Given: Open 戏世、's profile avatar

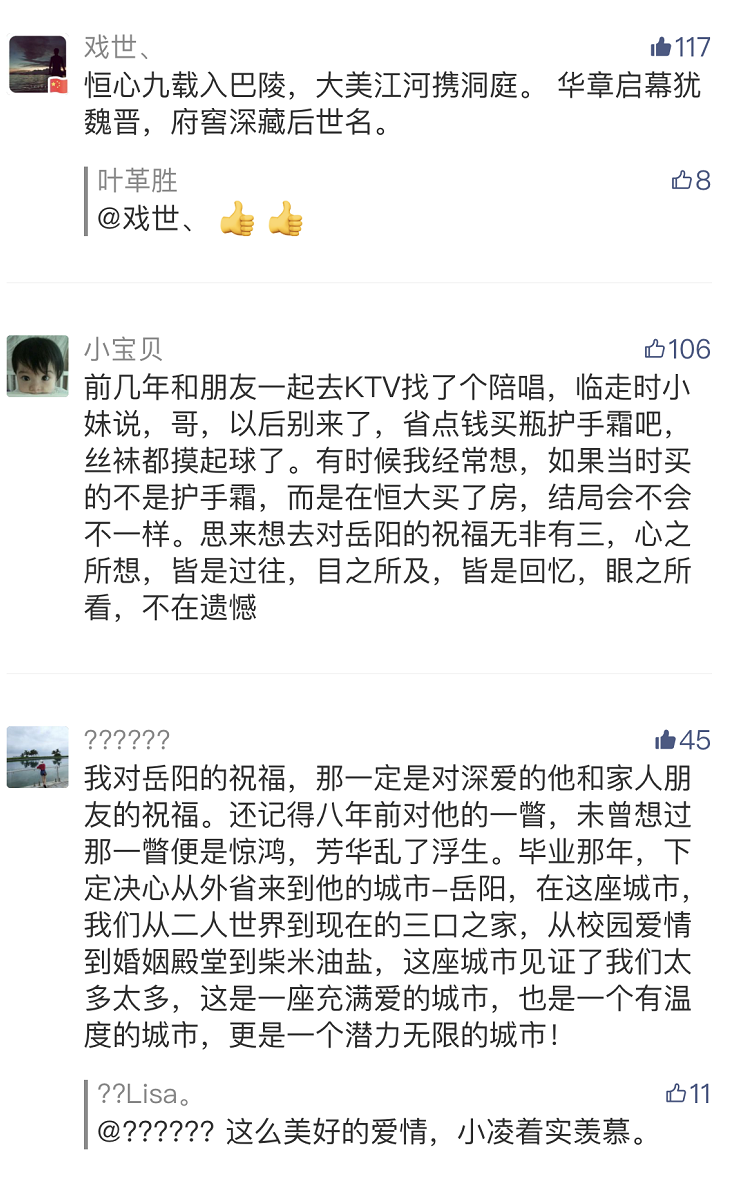Looking at the screenshot, I should tap(38, 64).
